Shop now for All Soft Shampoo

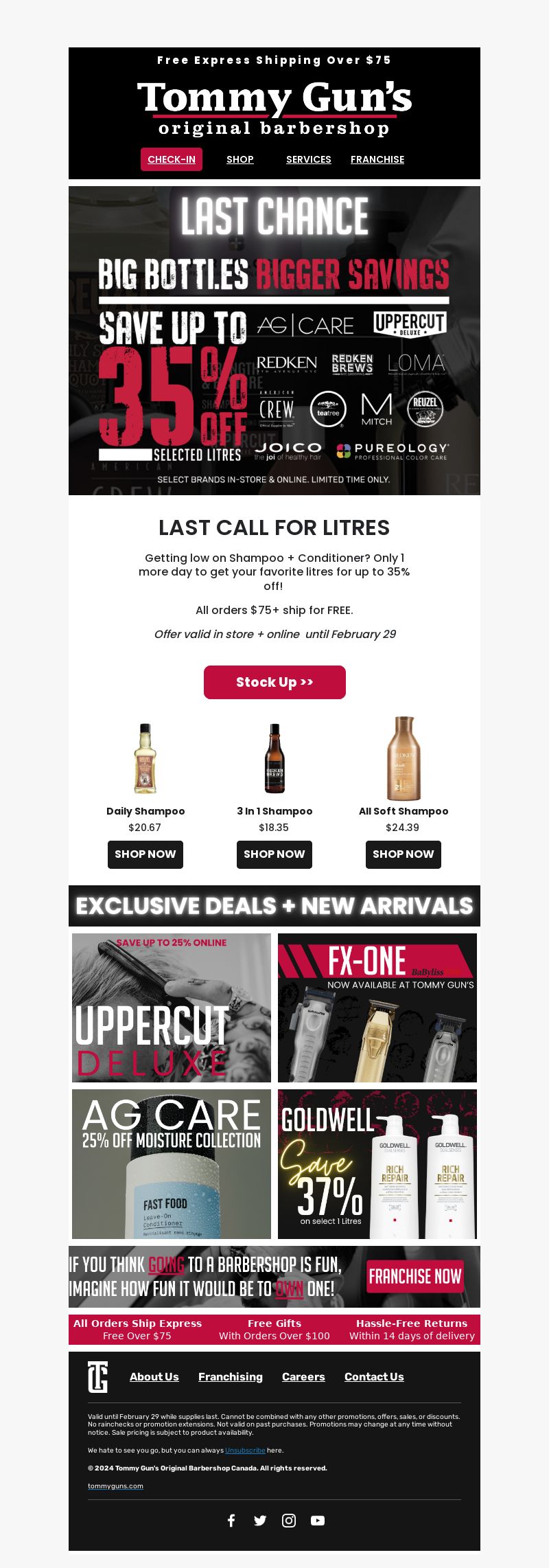404,854
